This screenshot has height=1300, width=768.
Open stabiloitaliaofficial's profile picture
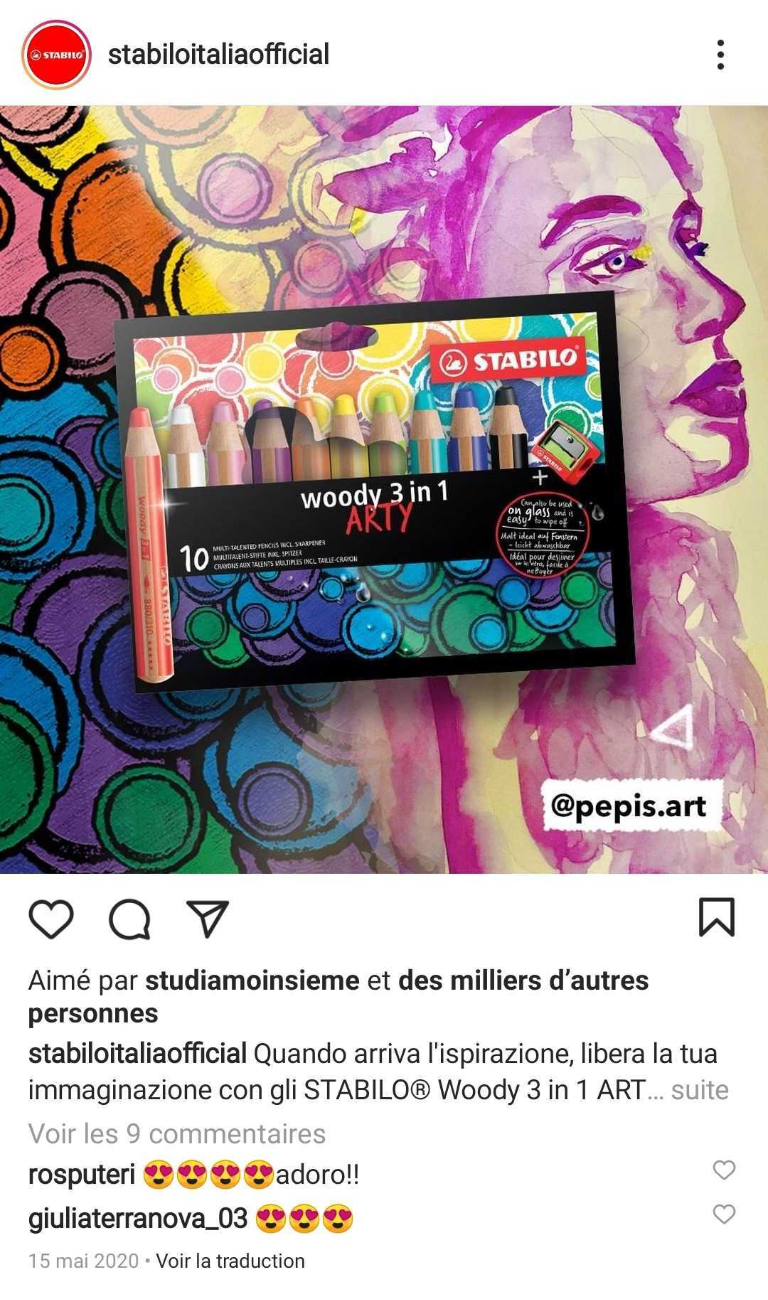pyautogui.click(x=57, y=55)
